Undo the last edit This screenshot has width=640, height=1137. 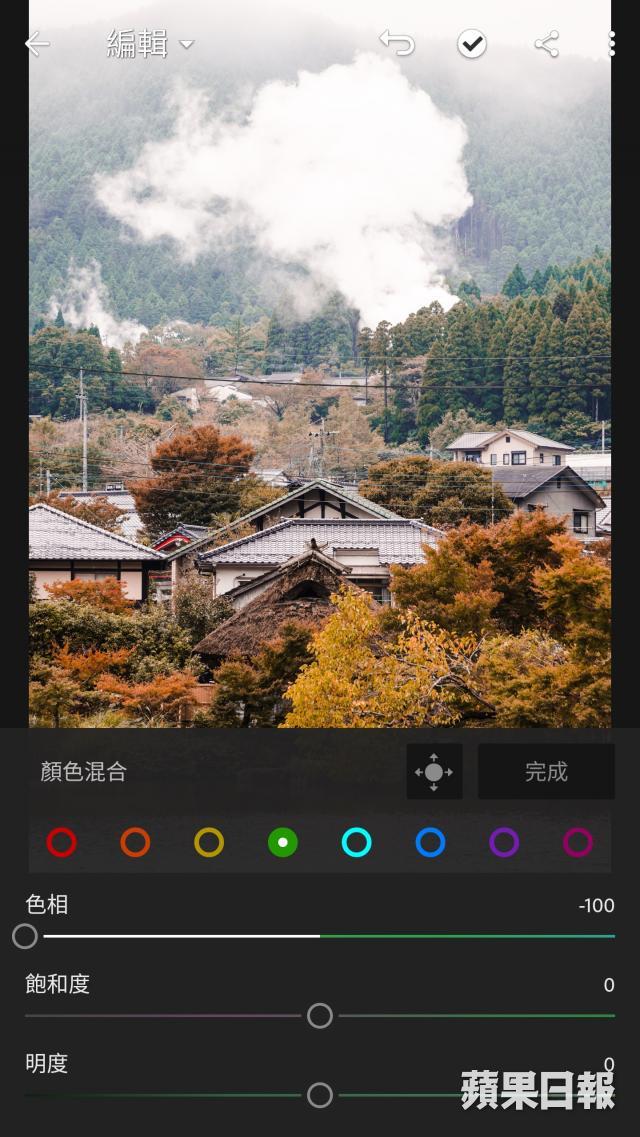(397, 44)
